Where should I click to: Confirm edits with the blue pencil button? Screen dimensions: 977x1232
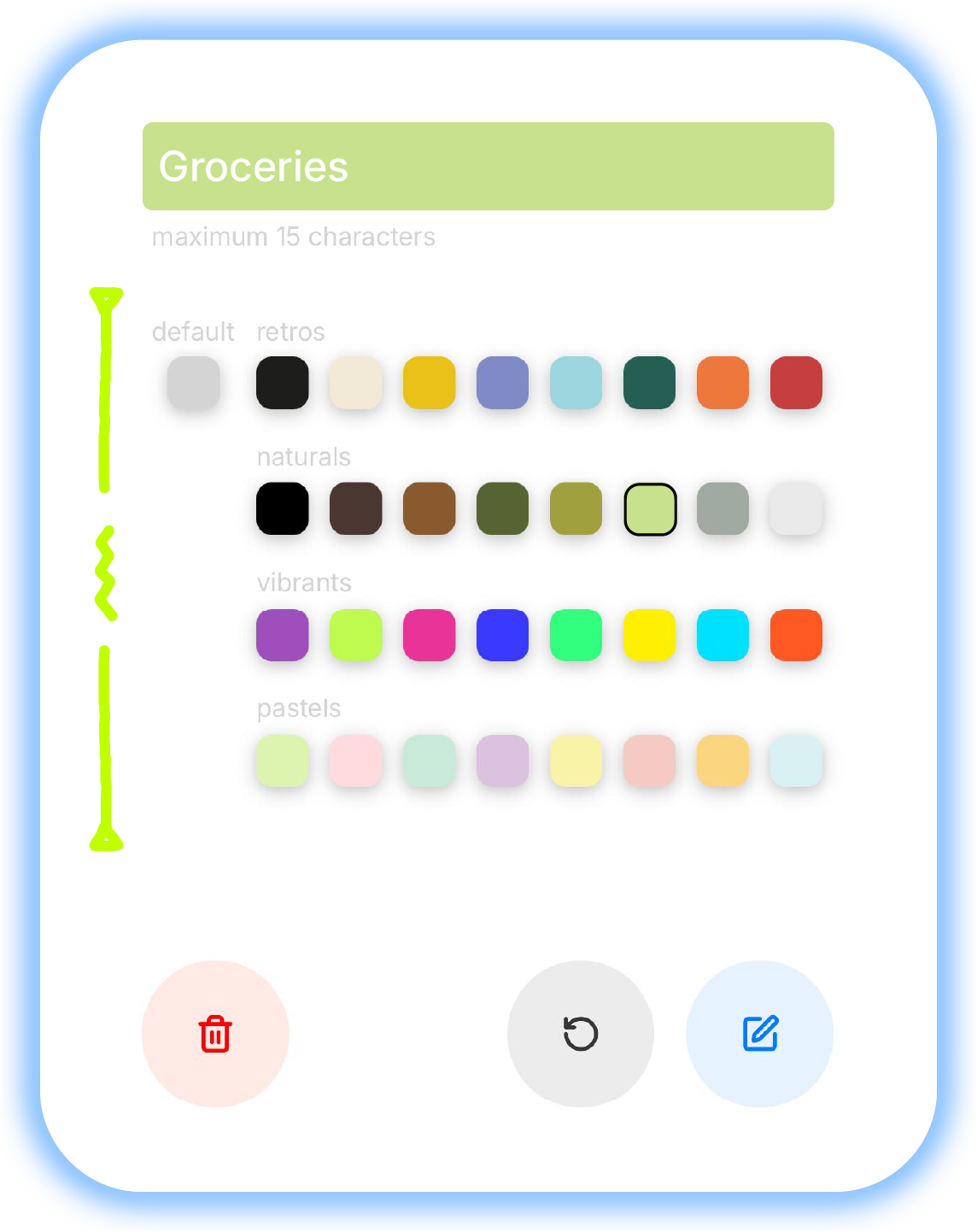(x=760, y=1034)
